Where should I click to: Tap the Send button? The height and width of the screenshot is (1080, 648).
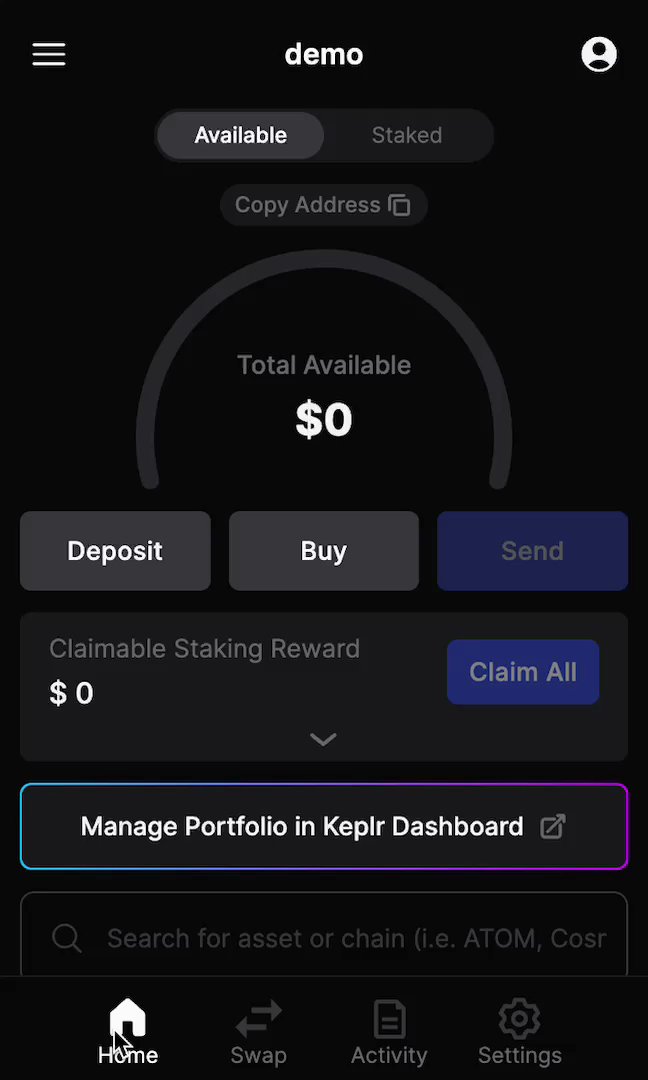click(x=532, y=551)
